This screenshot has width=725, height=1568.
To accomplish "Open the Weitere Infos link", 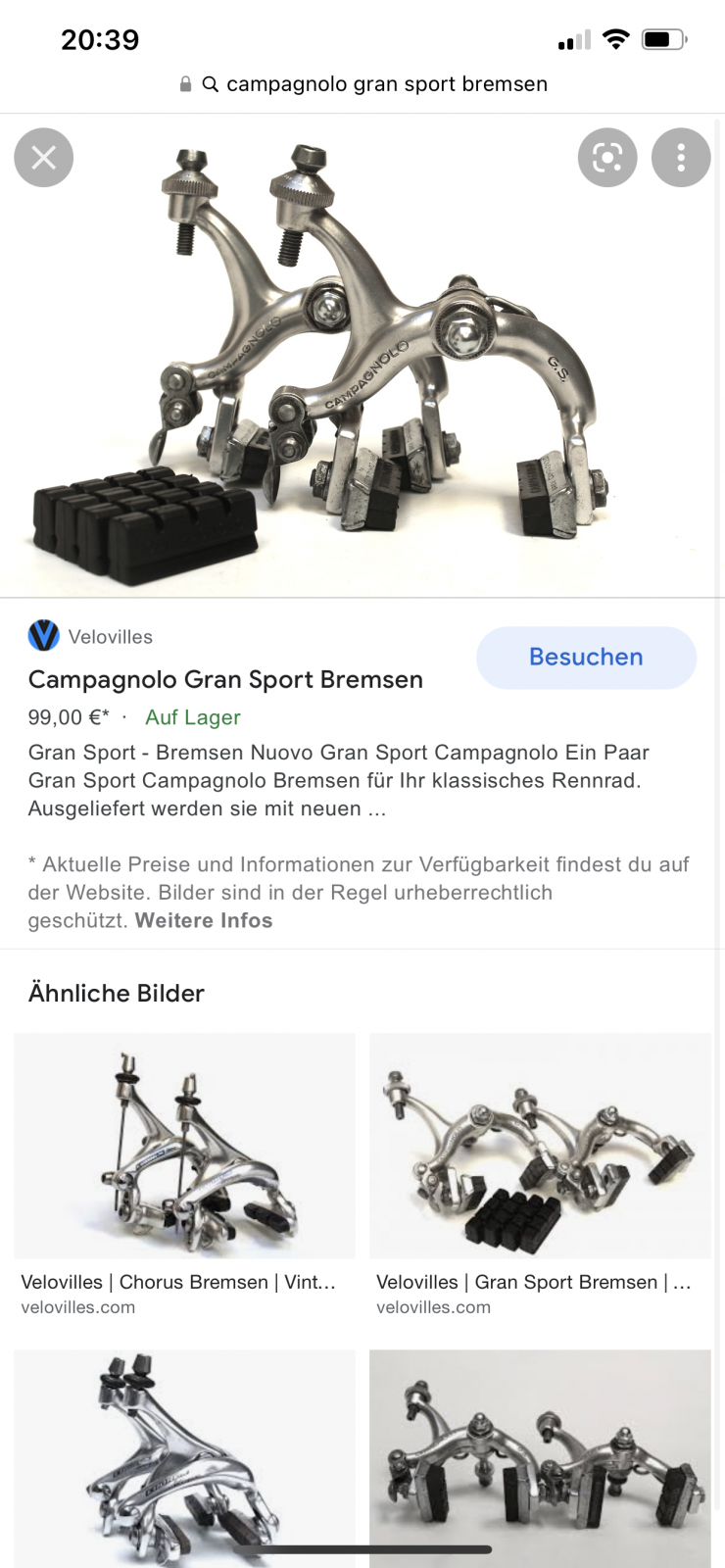I will (204, 921).
